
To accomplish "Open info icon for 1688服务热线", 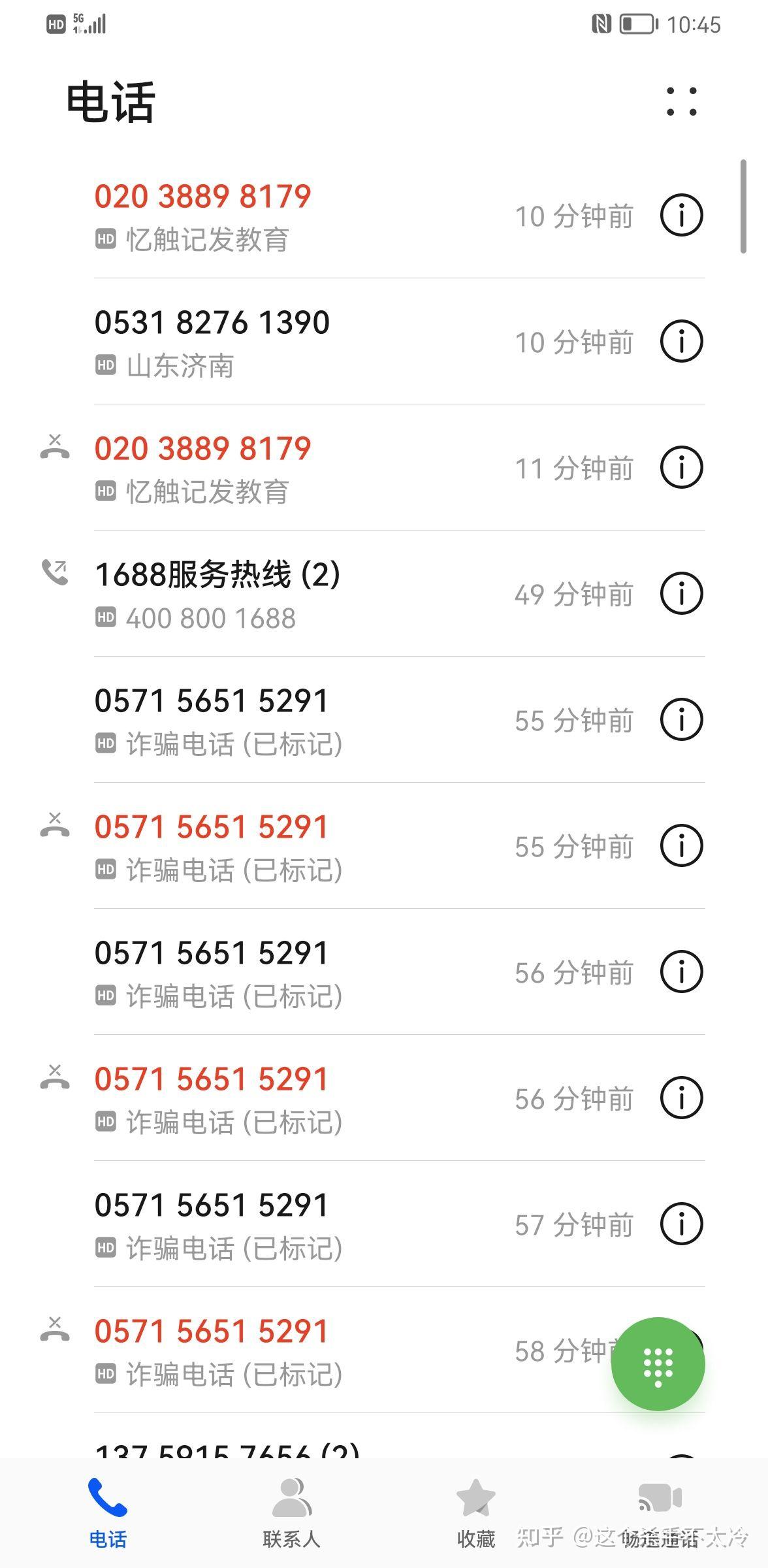I will (681, 593).
